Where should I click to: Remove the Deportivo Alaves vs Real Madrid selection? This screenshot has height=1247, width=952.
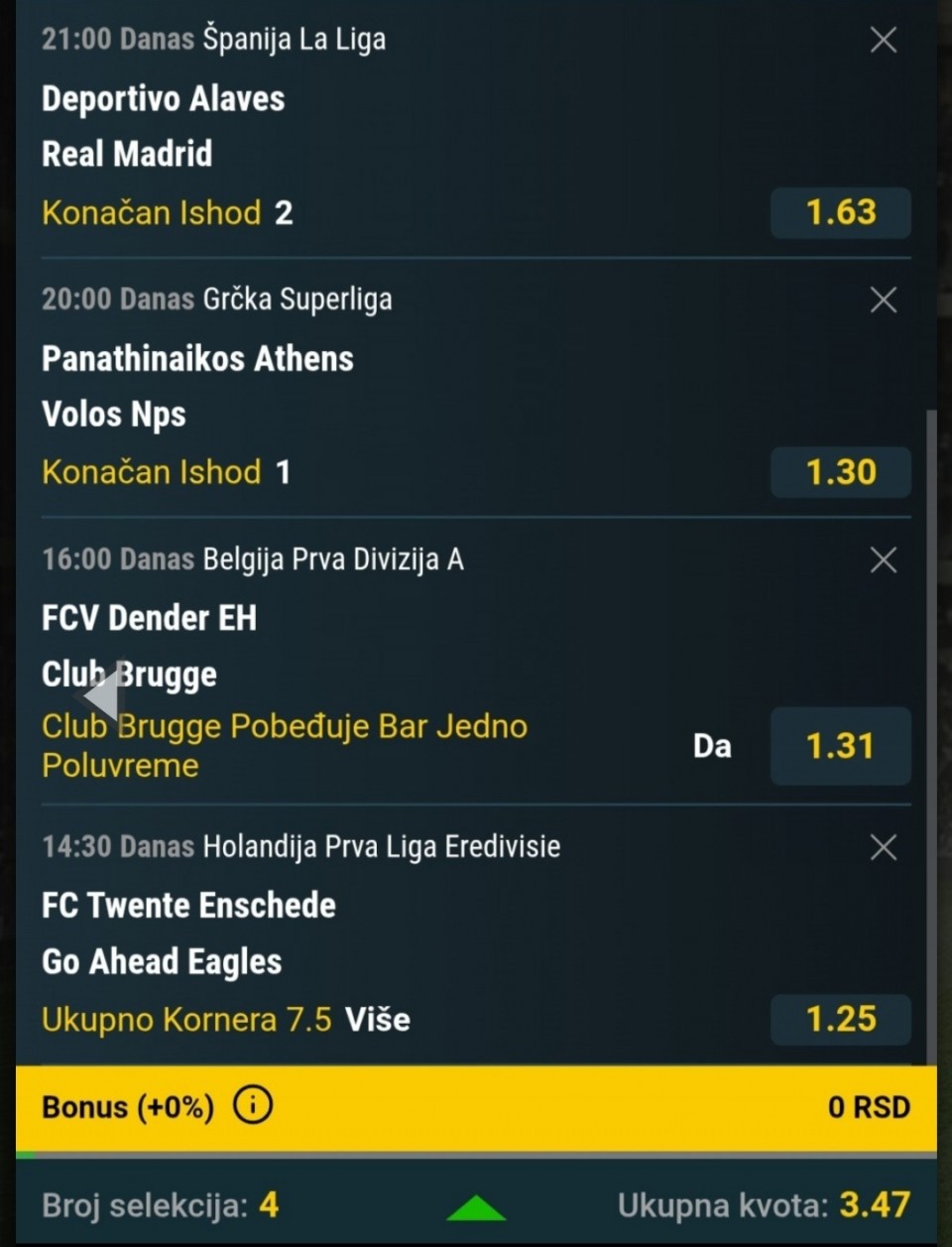883,41
